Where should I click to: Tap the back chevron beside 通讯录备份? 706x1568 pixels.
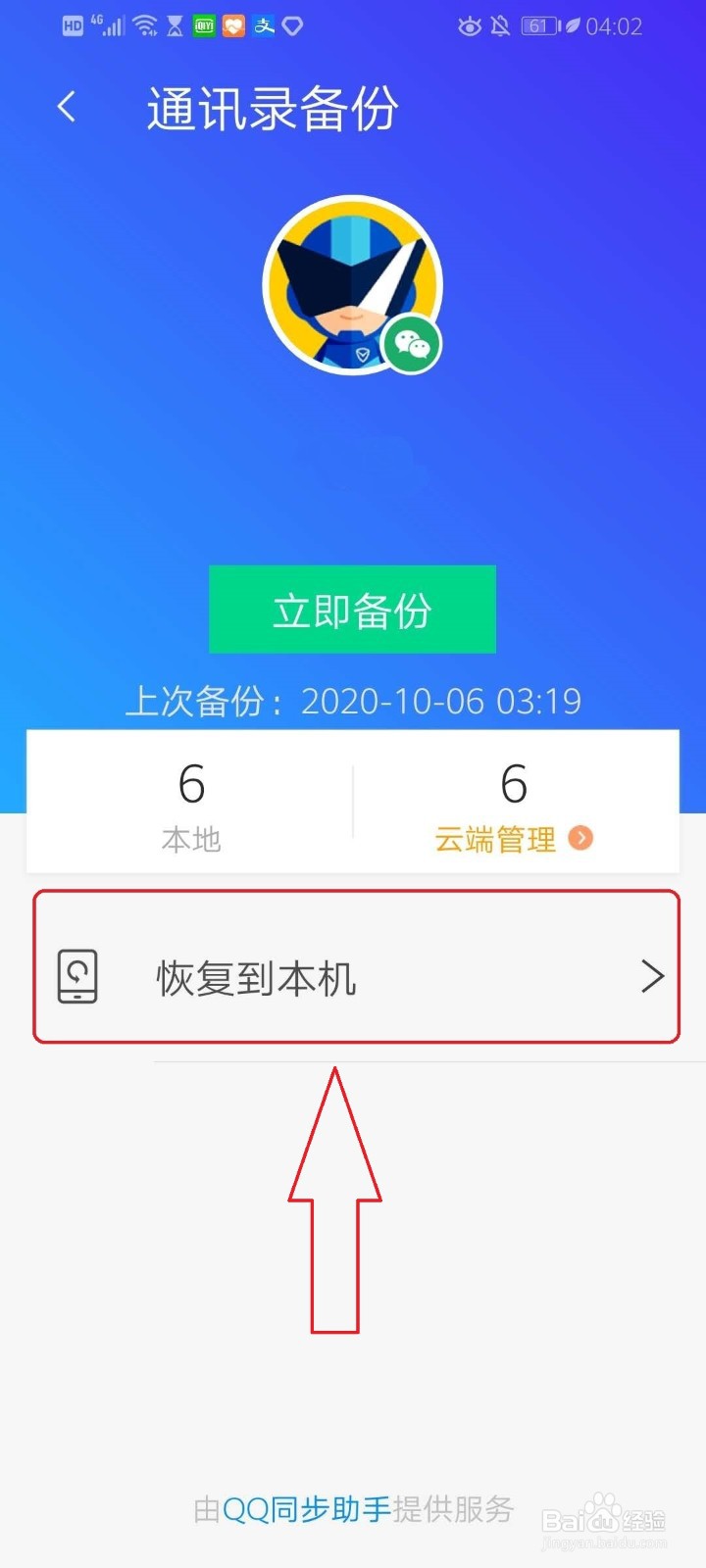point(66,106)
